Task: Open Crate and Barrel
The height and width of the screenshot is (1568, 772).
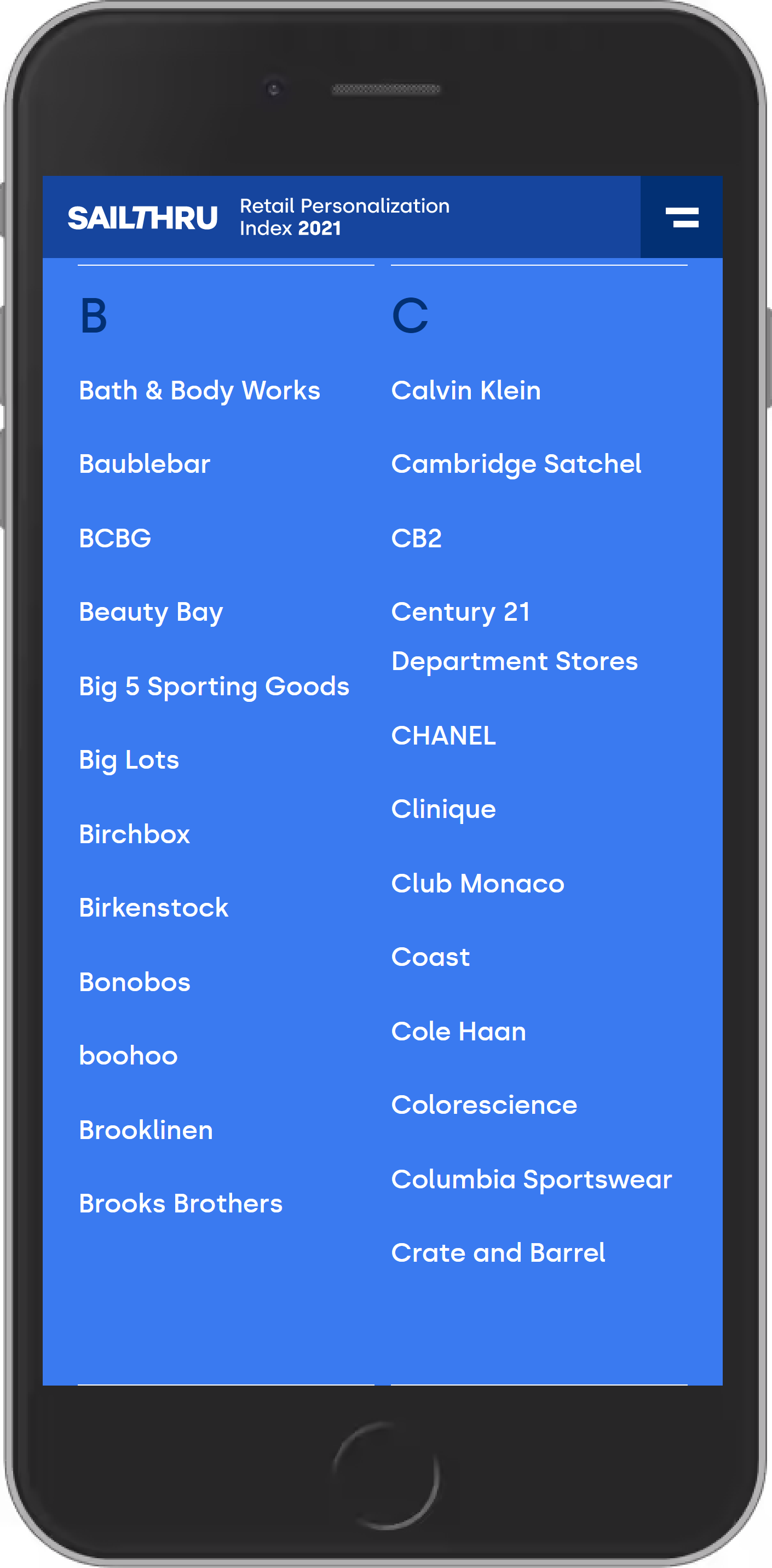Action: click(x=498, y=1254)
